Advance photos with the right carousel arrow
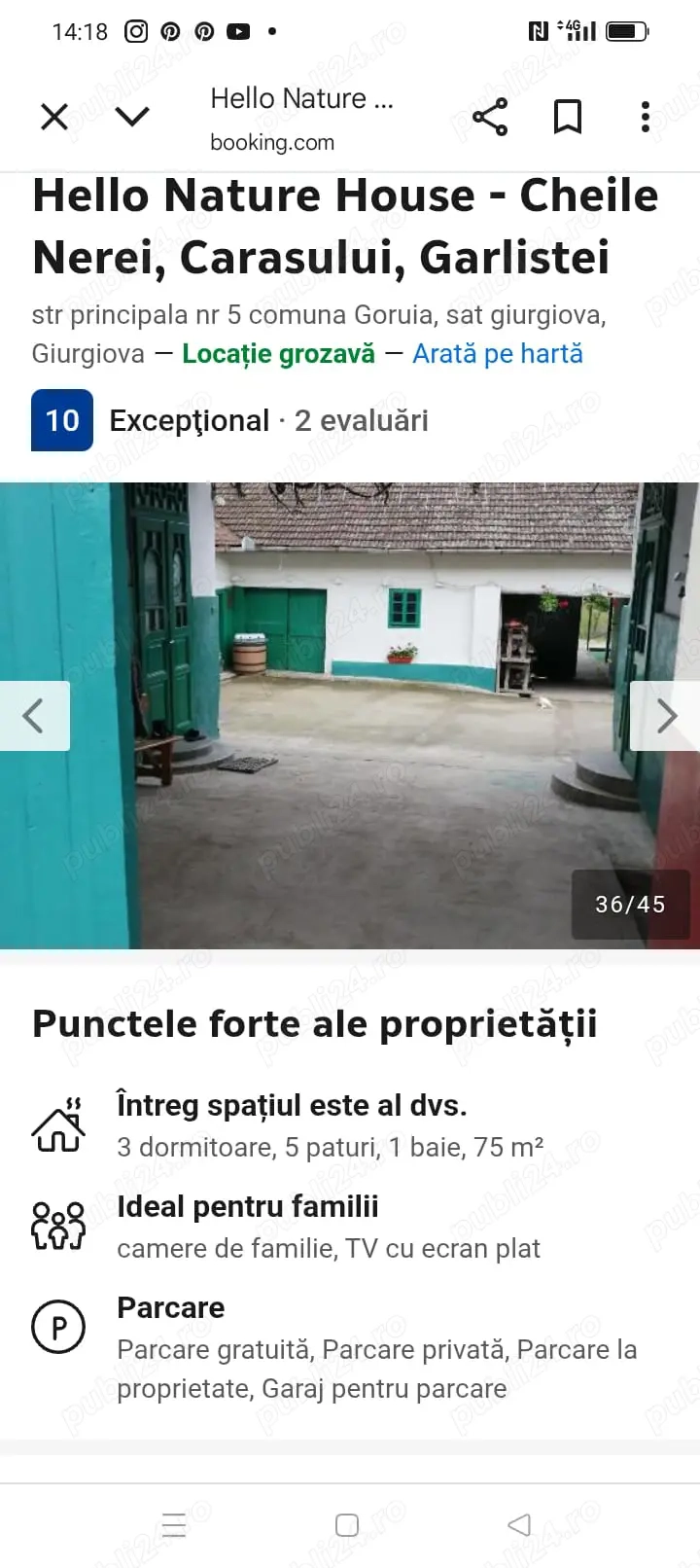This screenshot has height=1568, width=700. 667,716
